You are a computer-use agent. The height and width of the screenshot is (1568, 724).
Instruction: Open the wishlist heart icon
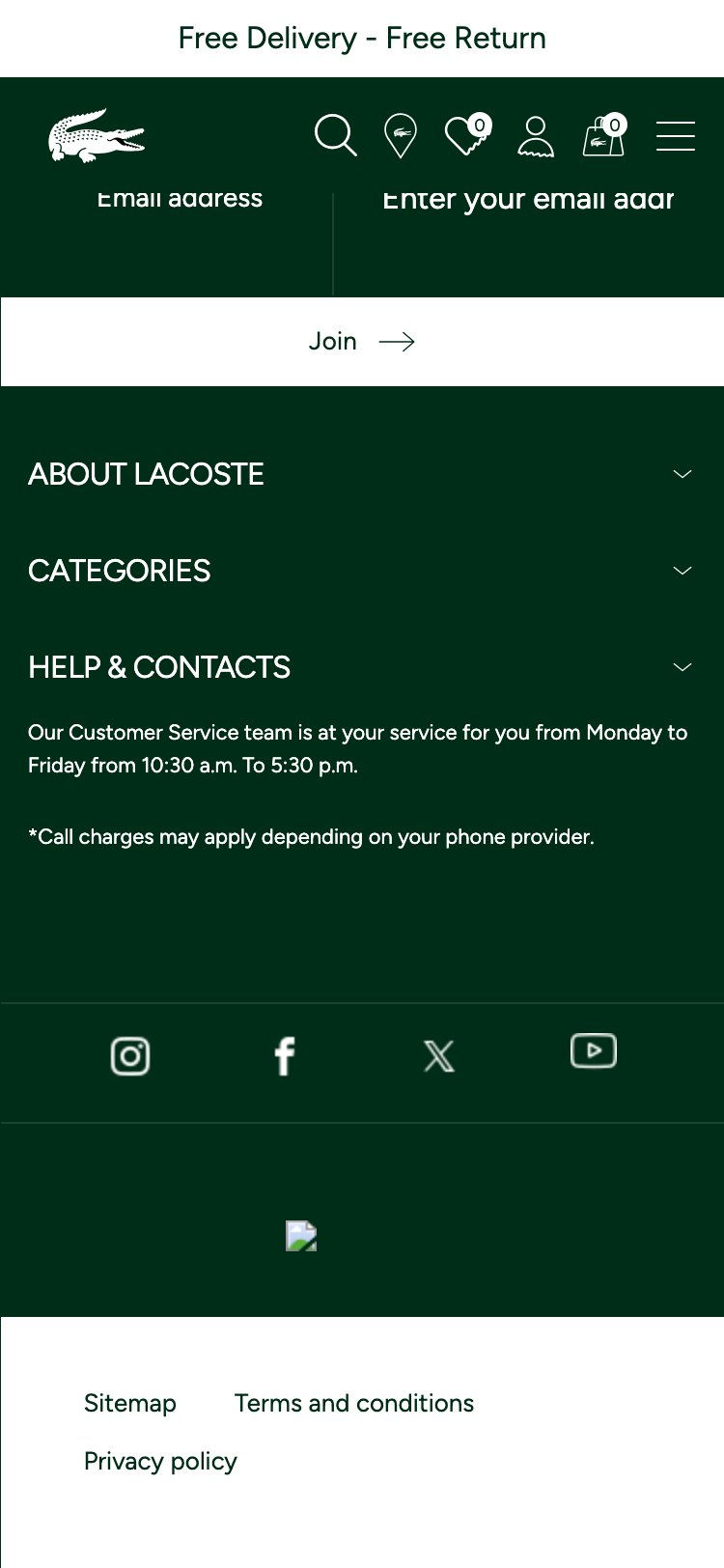[467, 136]
